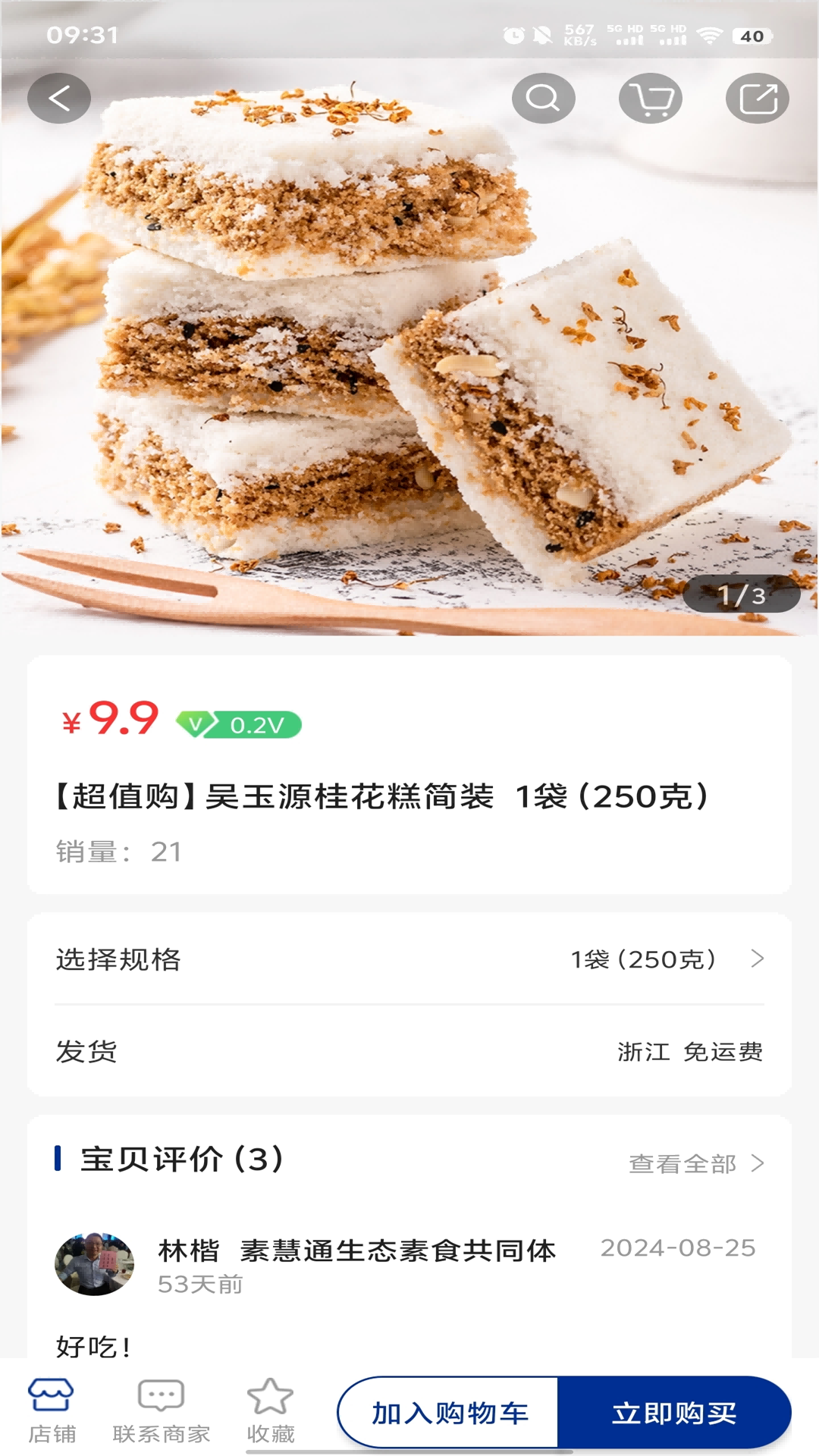Open the search icon over product image
819x1456 pixels.
[x=543, y=99]
